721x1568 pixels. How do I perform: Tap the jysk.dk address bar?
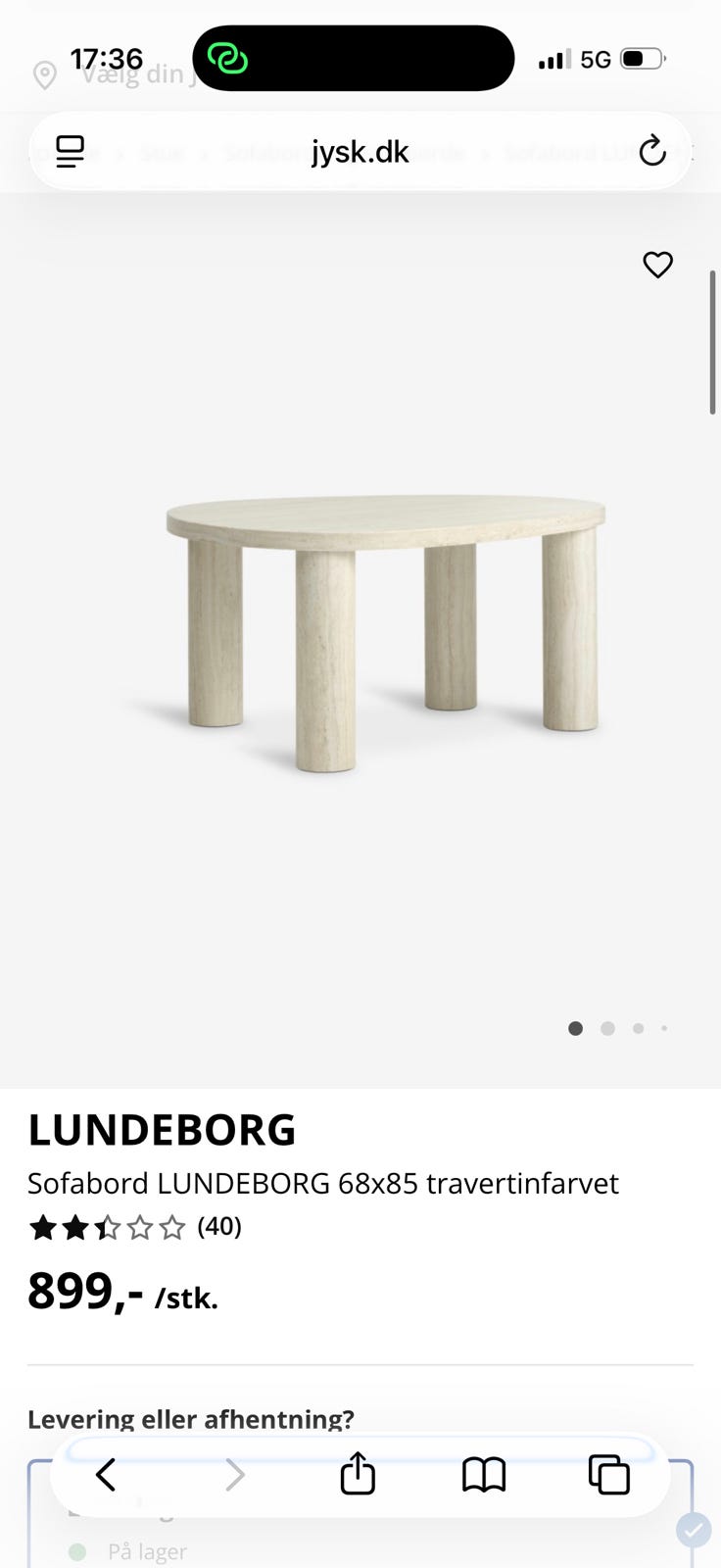click(x=360, y=151)
